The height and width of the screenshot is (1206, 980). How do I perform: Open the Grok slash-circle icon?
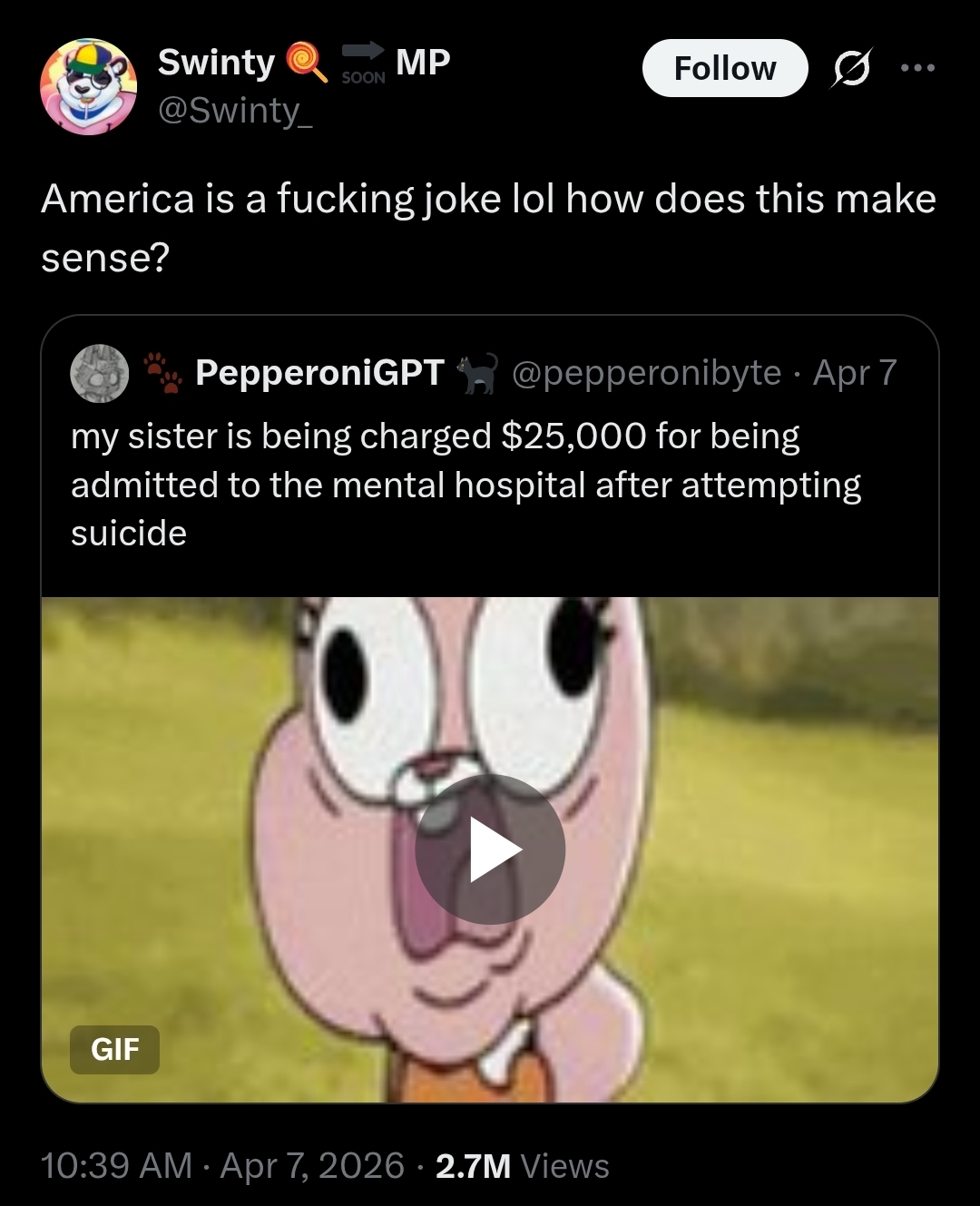pyautogui.click(x=849, y=69)
